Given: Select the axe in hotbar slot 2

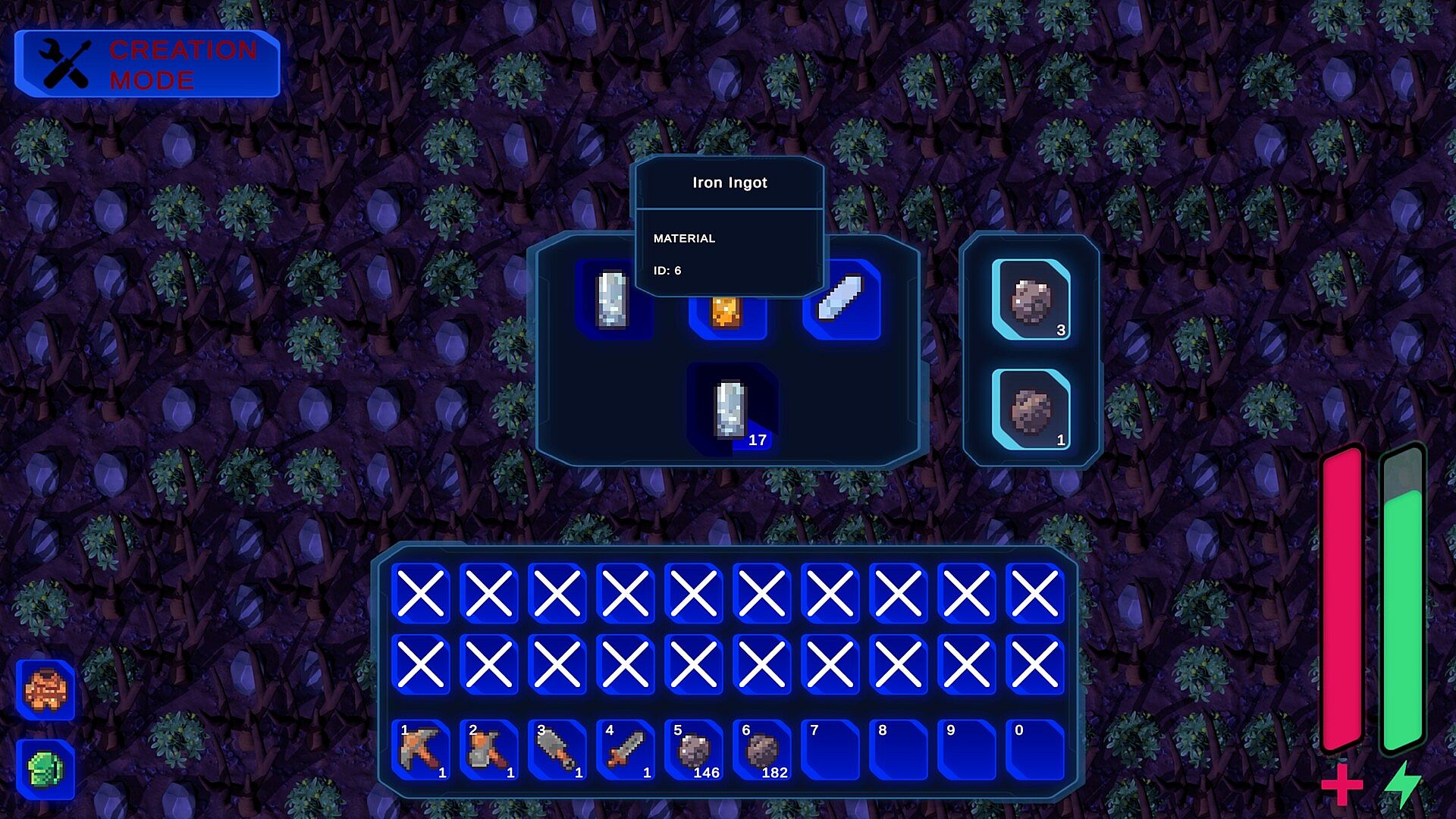Looking at the screenshot, I should tap(488, 750).
